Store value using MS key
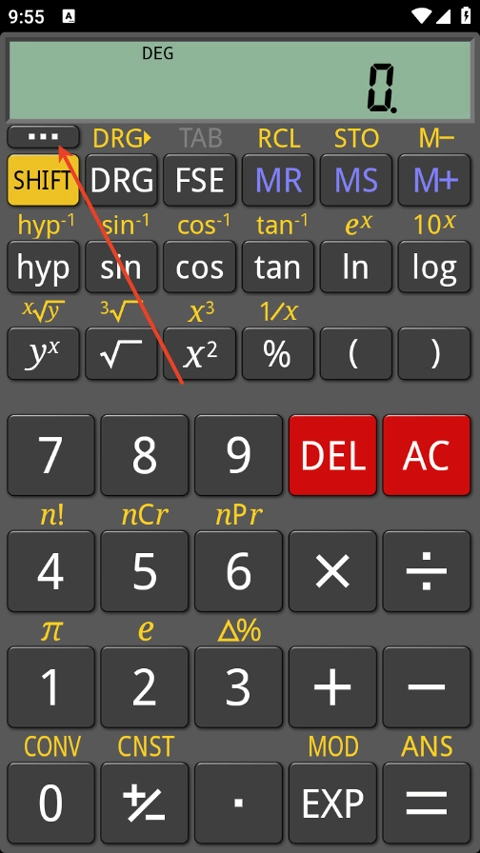The image size is (480, 853). pos(356,180)
